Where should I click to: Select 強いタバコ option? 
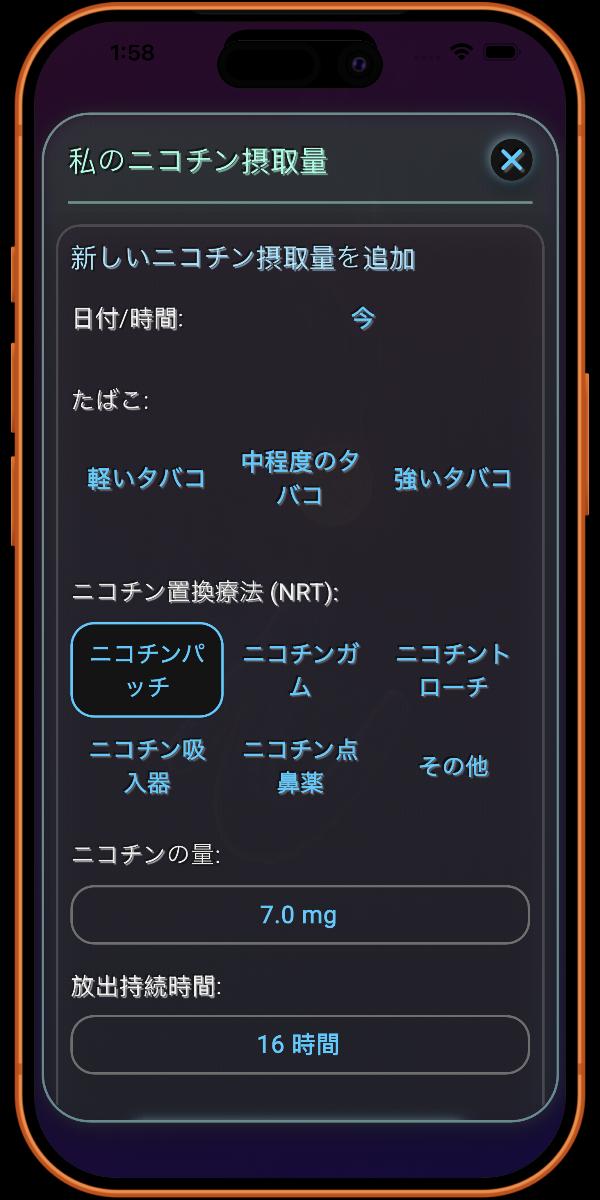(x=453, y=478)
